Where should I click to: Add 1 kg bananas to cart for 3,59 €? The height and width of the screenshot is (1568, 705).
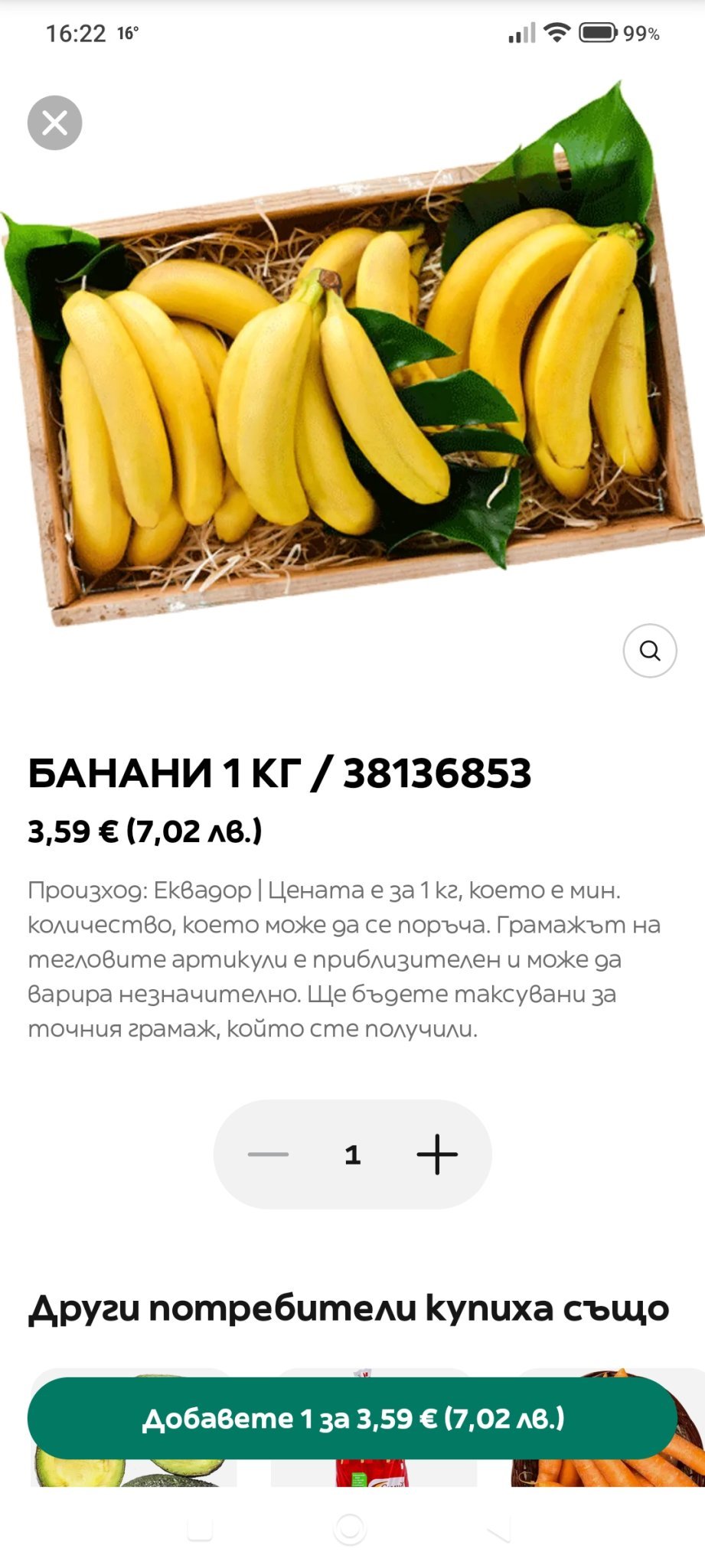tap(352, 1418)
